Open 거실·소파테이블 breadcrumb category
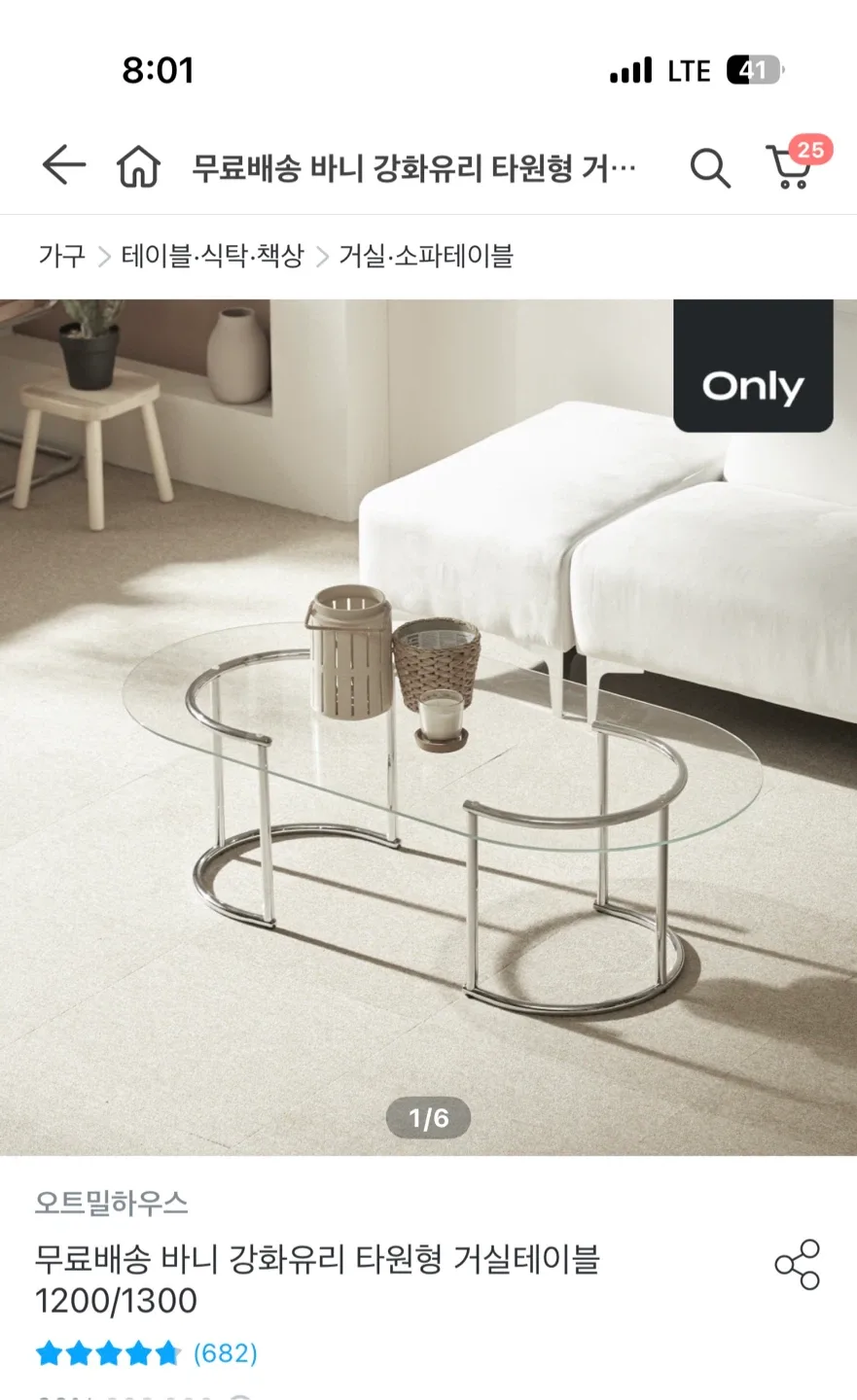Image resolution: width=857 pixels, height=1400 pixels. (425, 256)
